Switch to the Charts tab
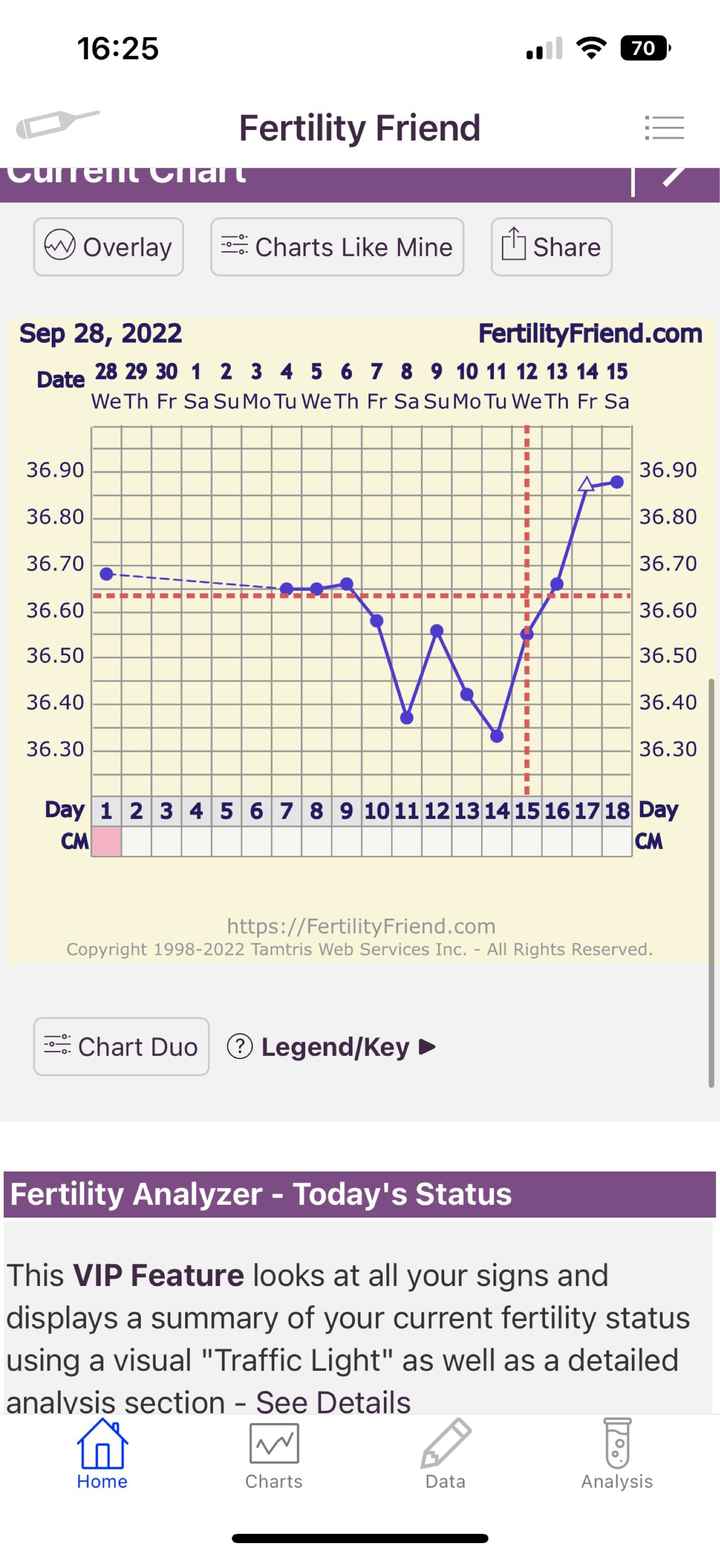Screen dimensions: 720x1557 click(273, 1444)
